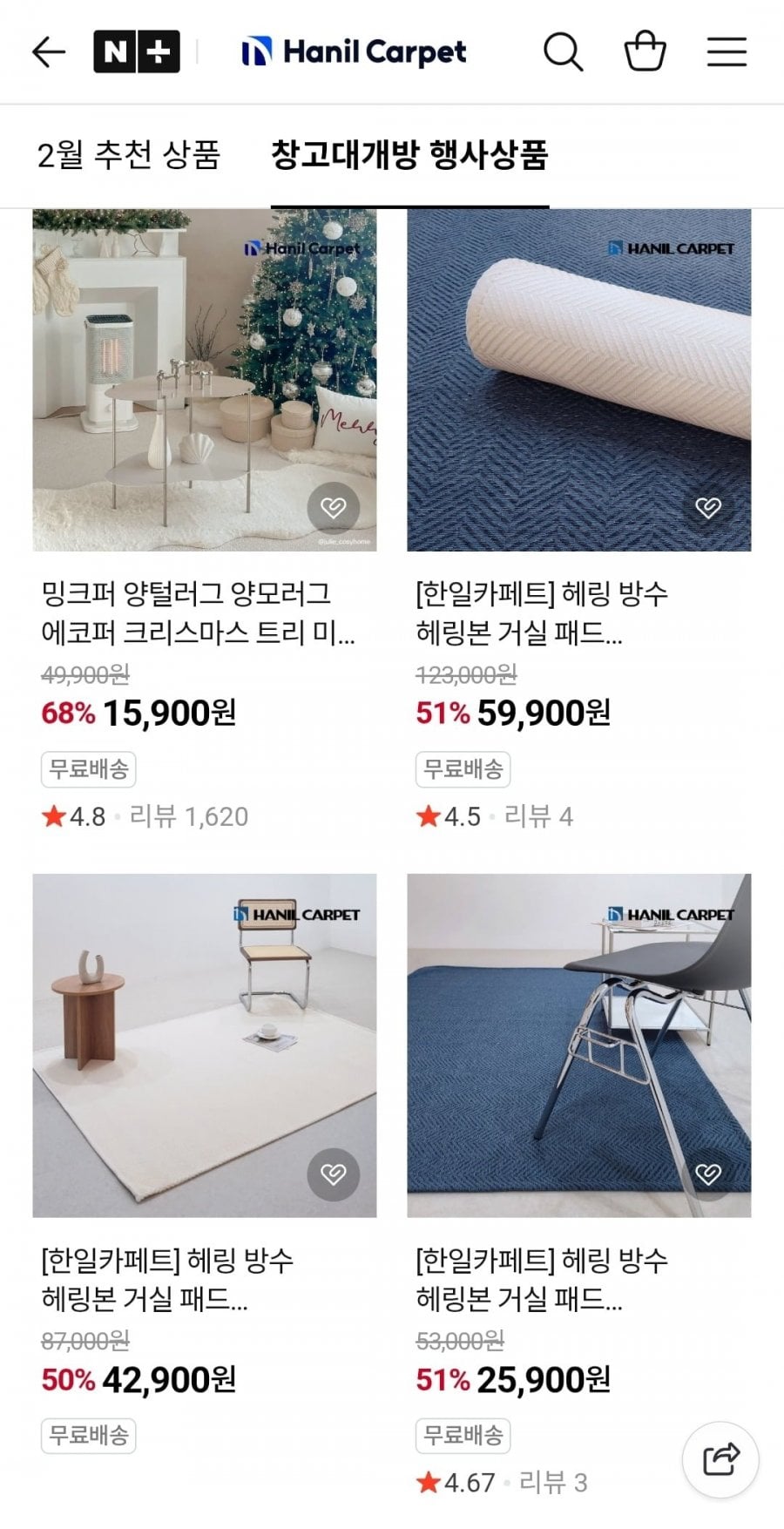Open the hamburger menu
The image size is (784, 1529).
pos(727,52)
